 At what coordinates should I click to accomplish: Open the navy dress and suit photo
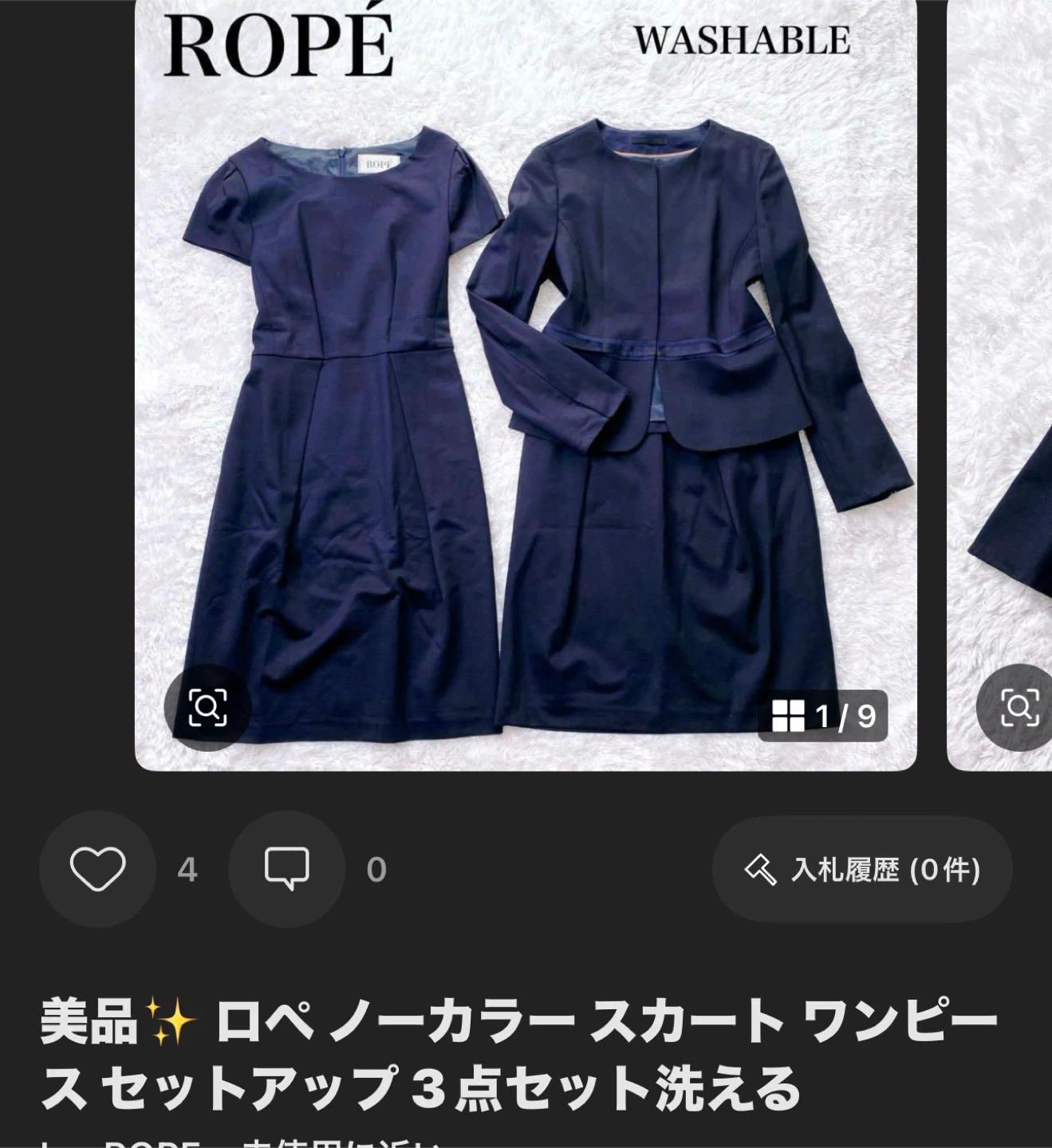pos(525,399)
